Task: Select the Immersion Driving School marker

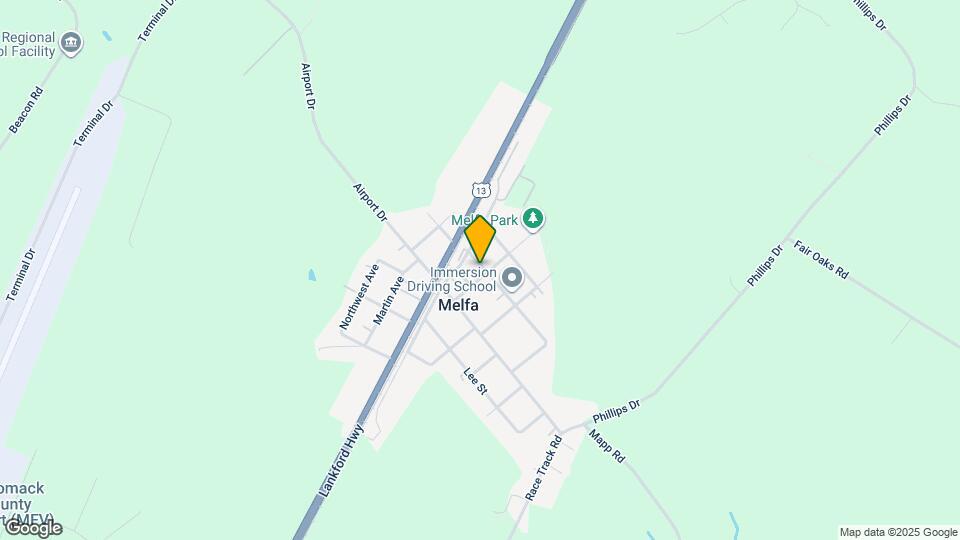Action: point(512,277)
